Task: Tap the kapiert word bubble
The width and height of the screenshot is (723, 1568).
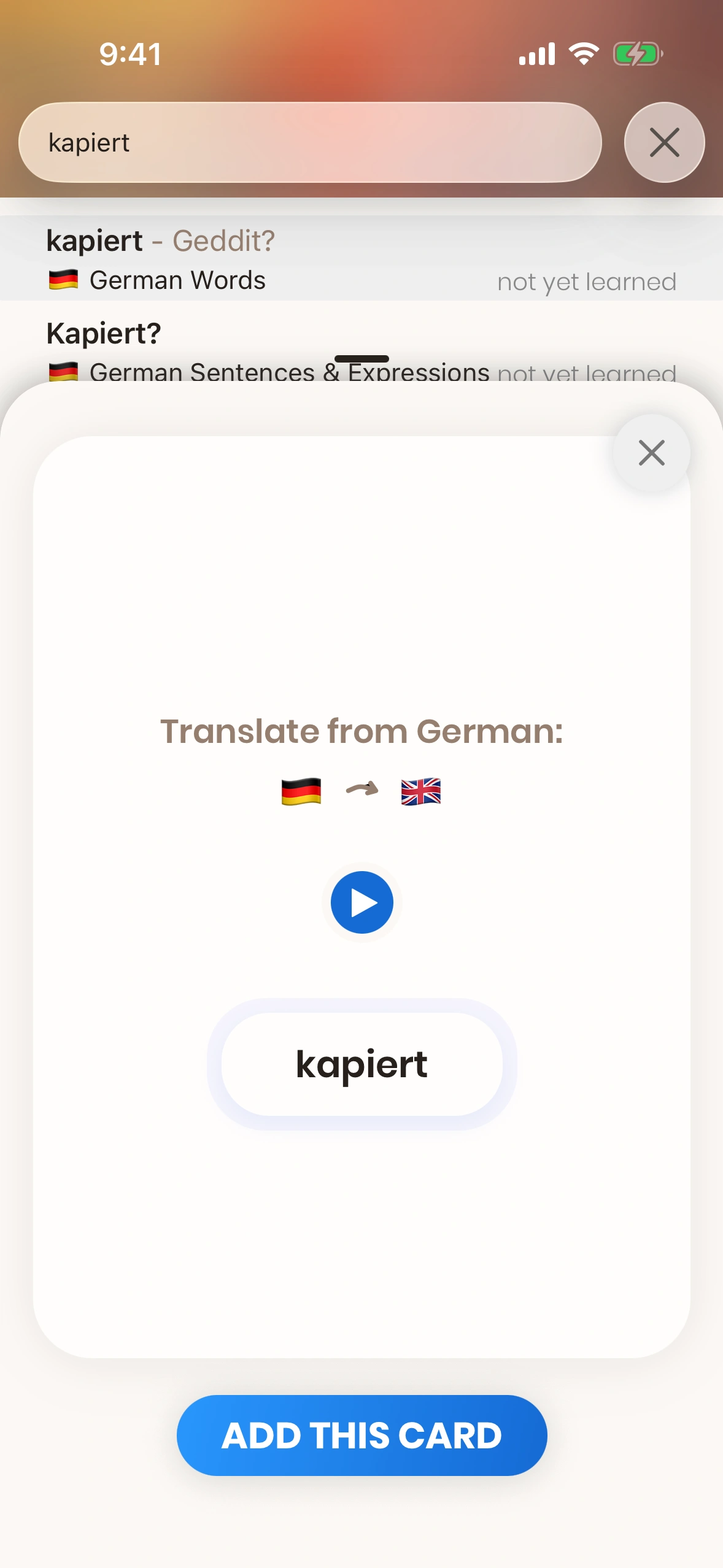Action: click(x=361, y=1064)
